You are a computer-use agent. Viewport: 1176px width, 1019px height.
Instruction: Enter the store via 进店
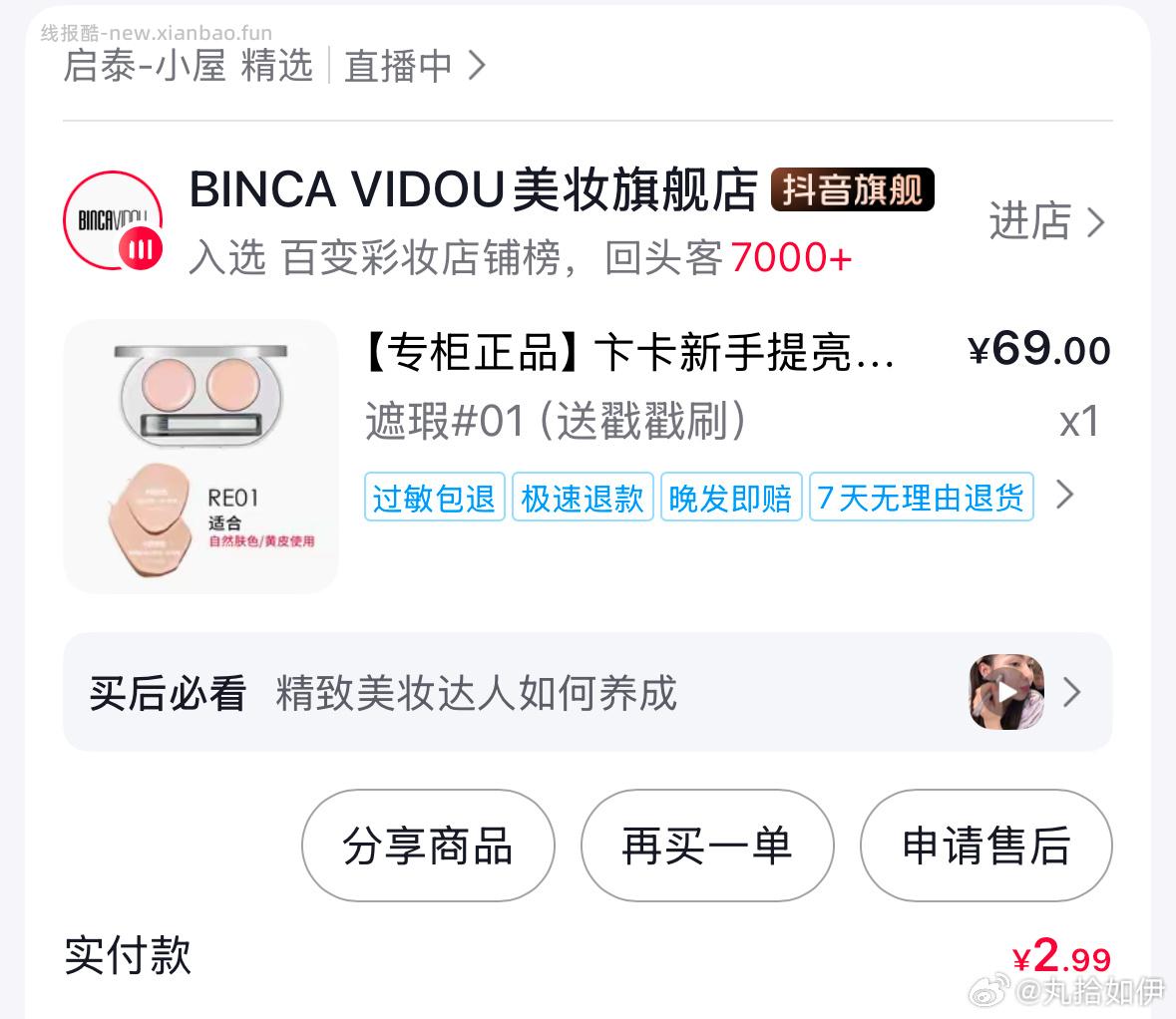click(x=1045, y=221)
